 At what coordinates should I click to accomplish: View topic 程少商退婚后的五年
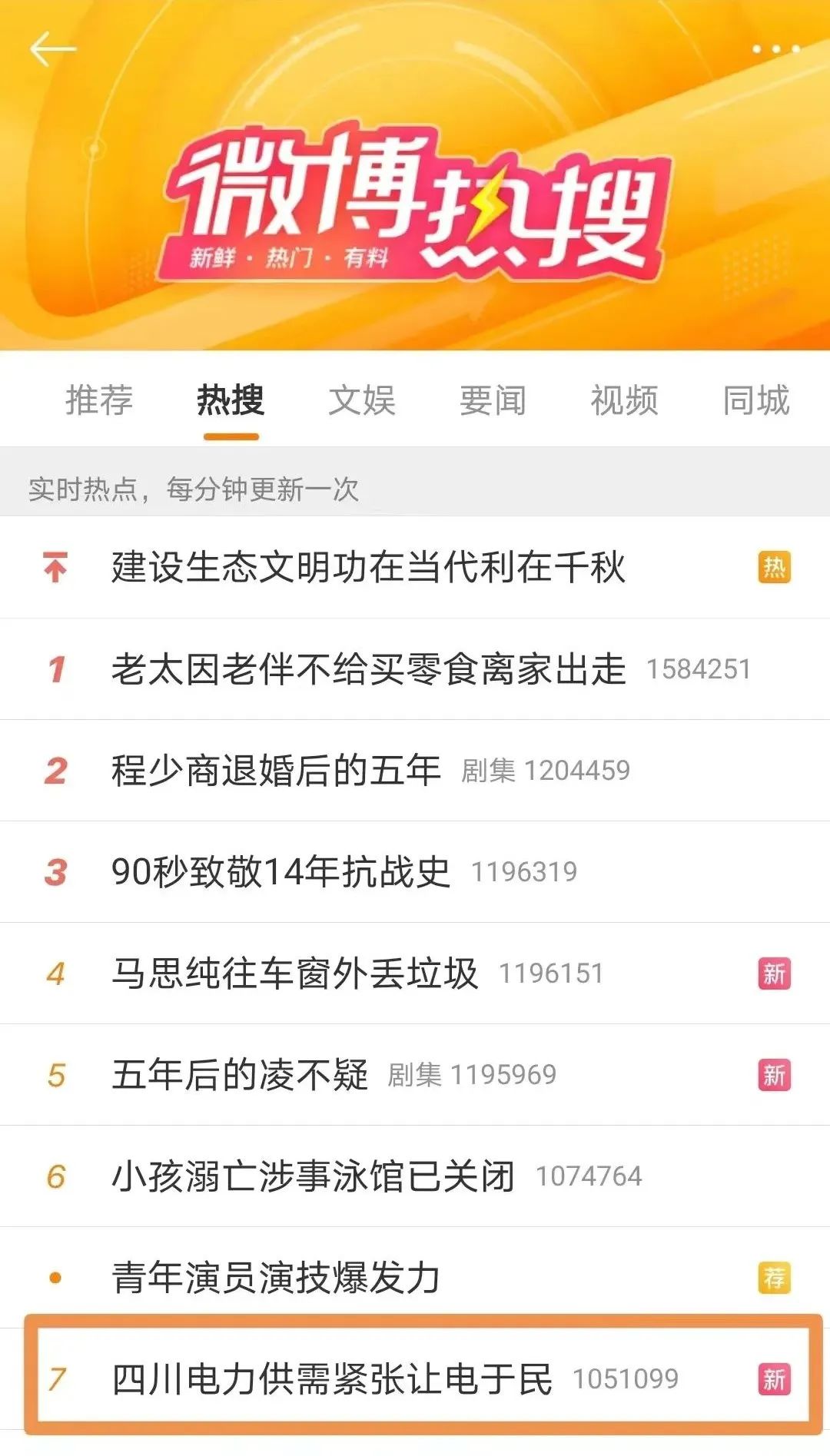277,771
